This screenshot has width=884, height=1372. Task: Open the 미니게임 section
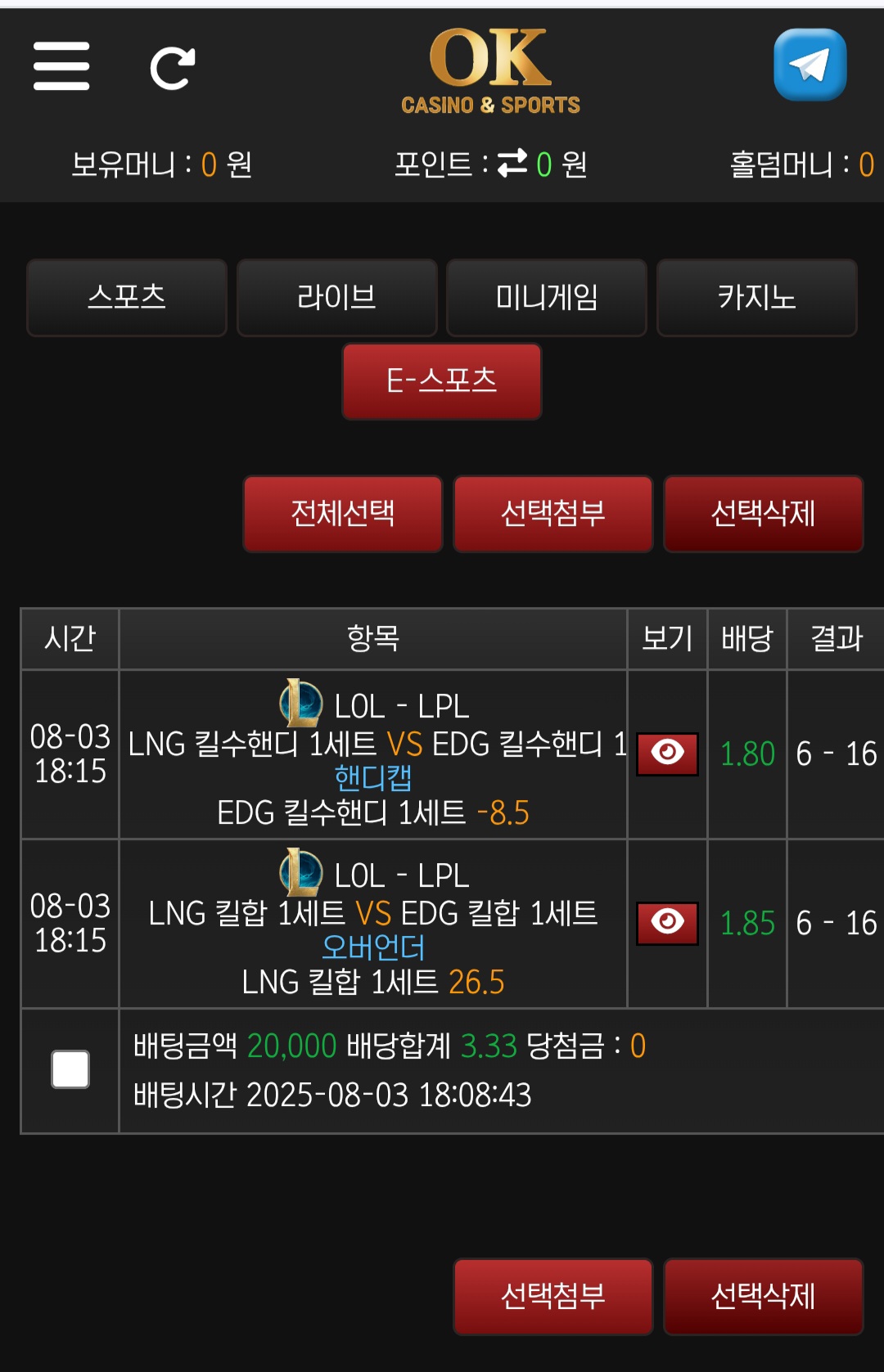coord(546,298)
